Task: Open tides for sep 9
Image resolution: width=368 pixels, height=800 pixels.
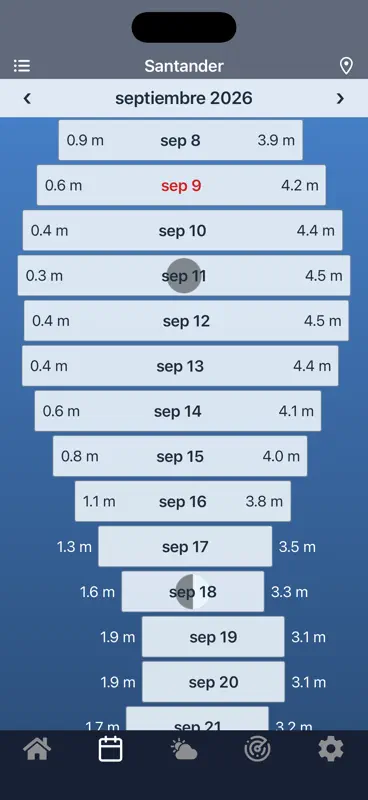Action: 181,185
